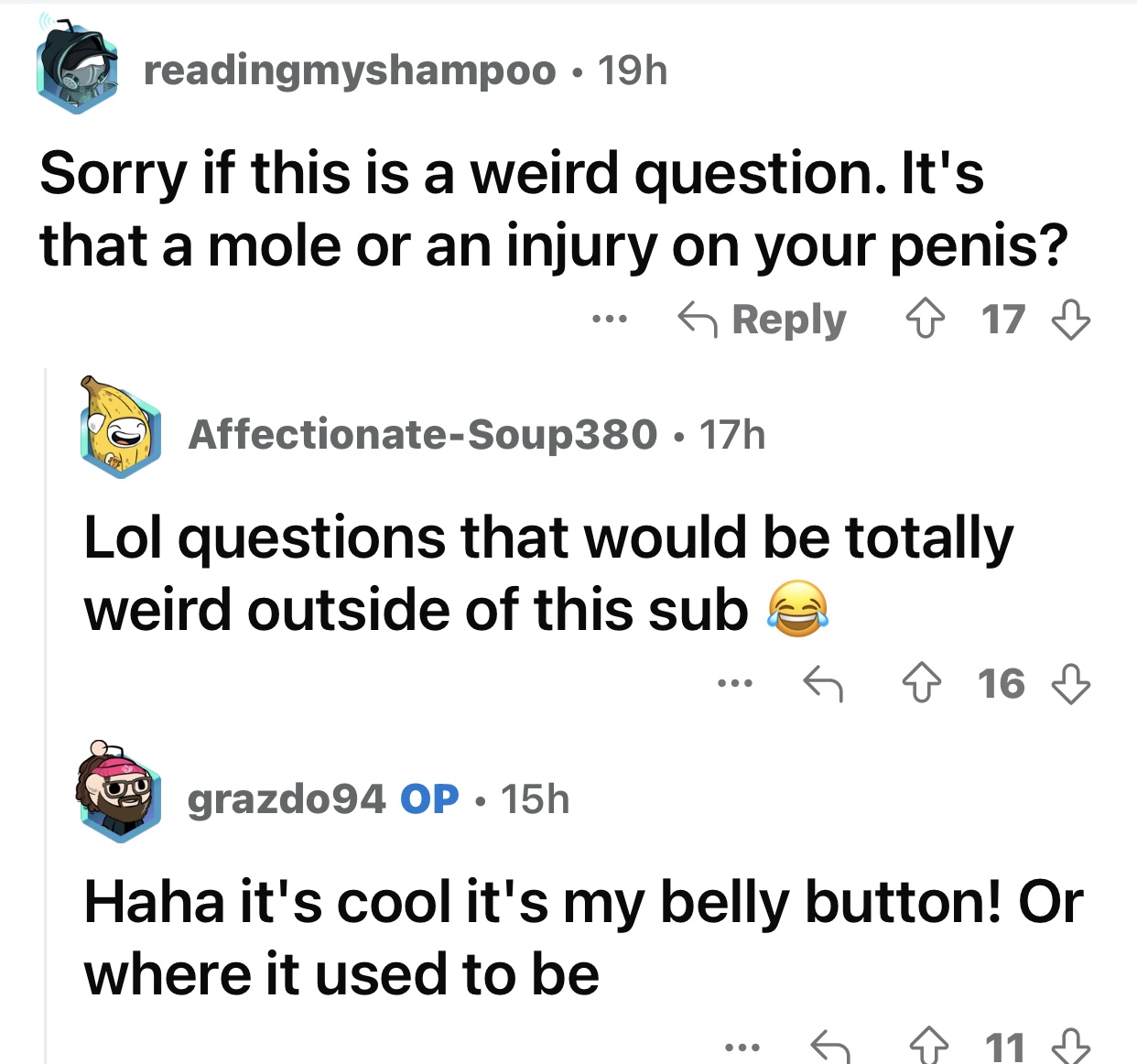Open grazdo94's profile avatar

(120, 794)
